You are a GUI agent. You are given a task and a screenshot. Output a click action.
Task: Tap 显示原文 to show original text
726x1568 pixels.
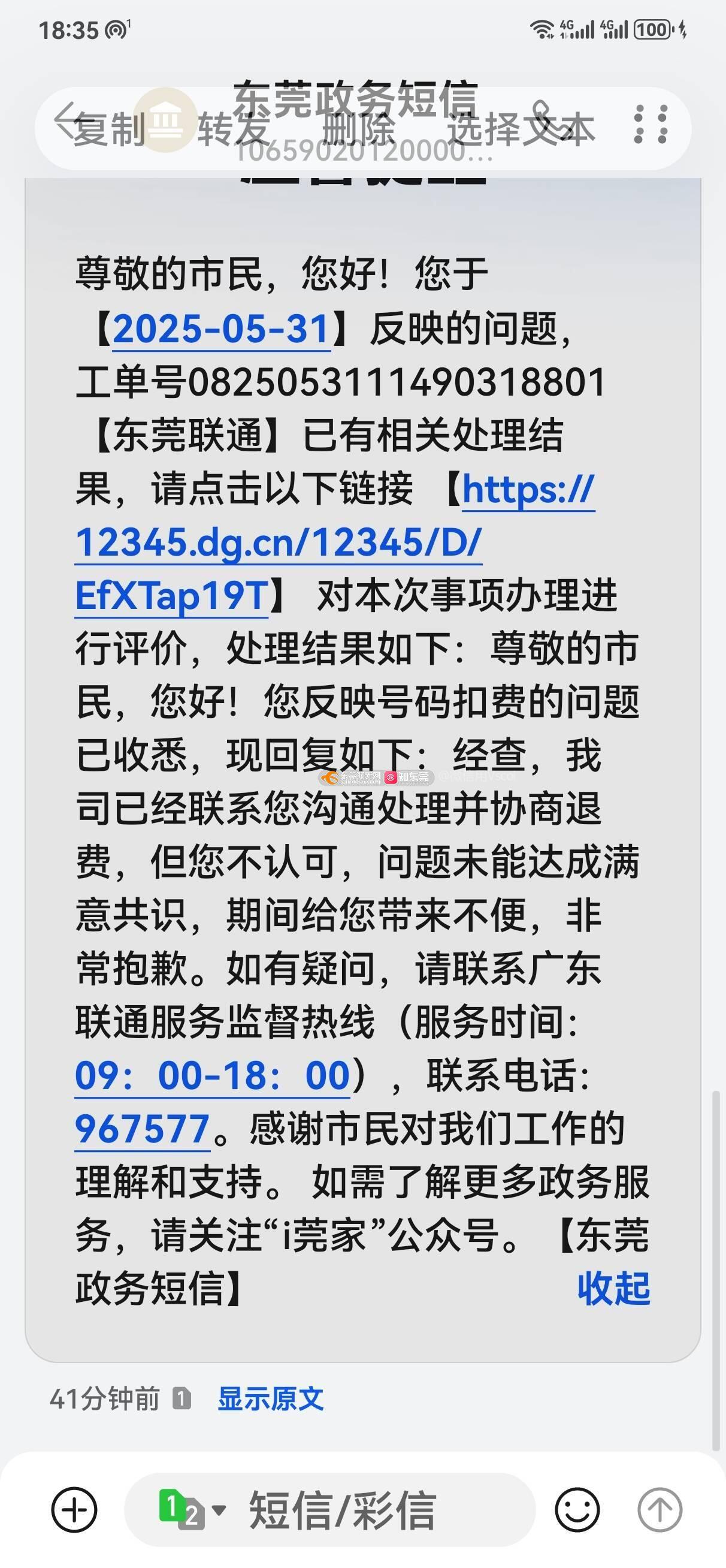270,1399
